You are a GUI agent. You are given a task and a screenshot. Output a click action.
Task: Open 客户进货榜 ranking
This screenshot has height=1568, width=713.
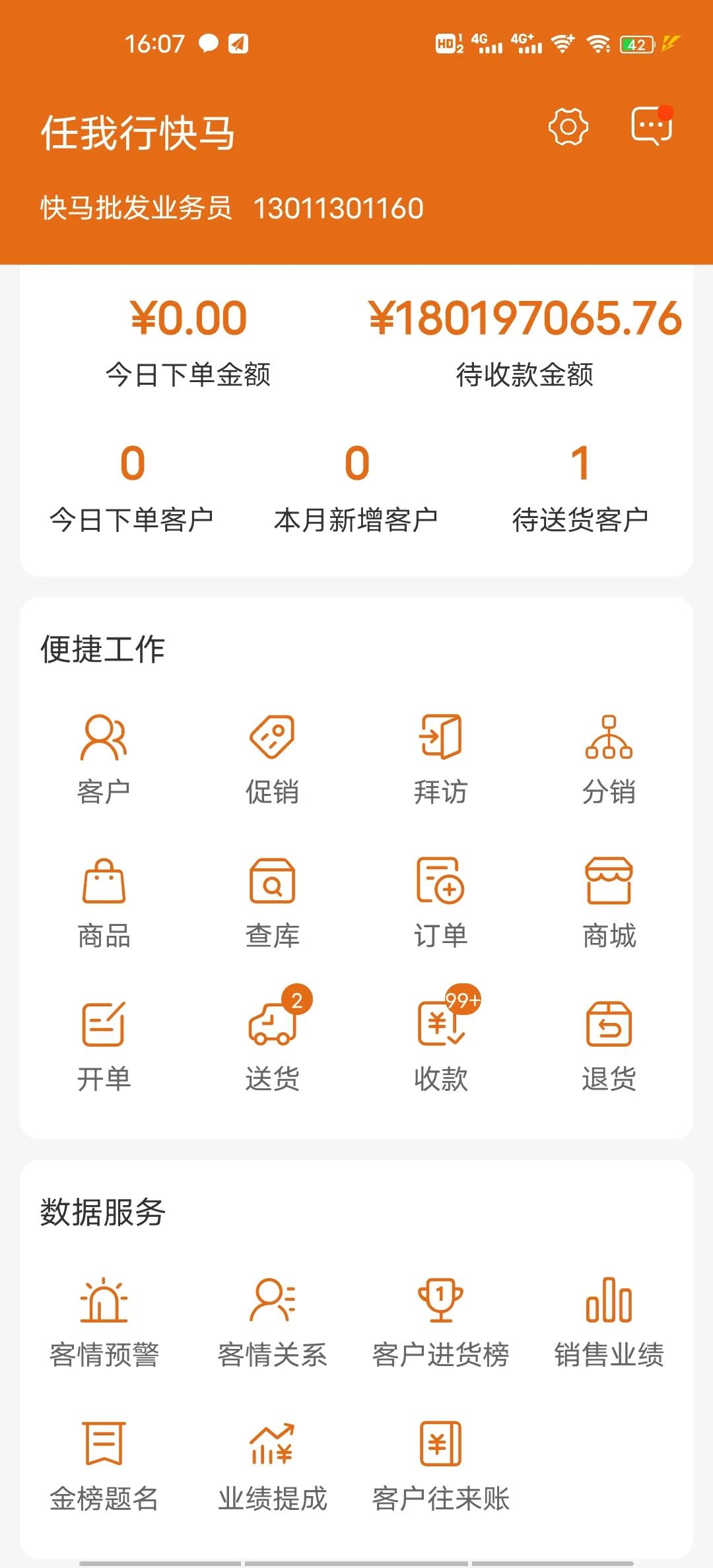click(440, 1323)
